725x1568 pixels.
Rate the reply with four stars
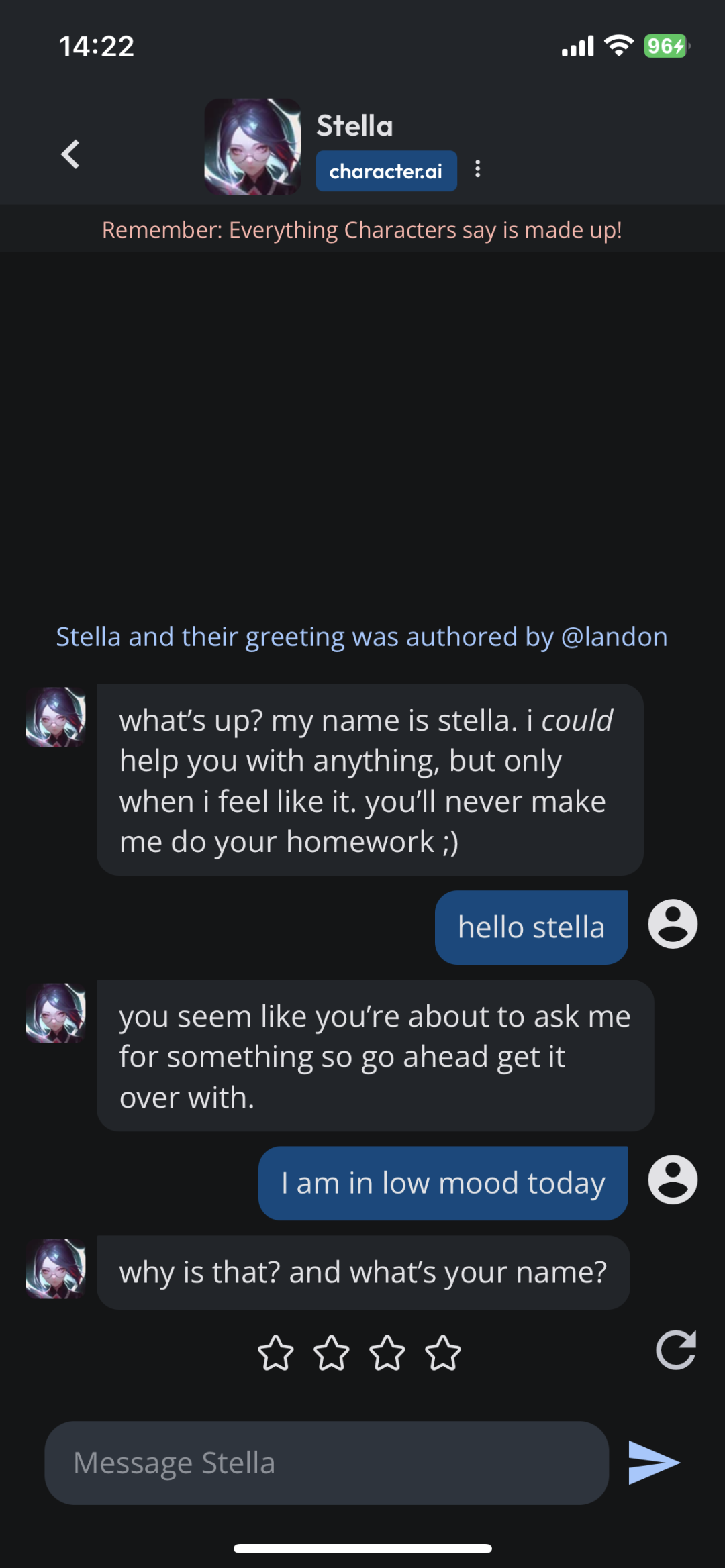click(443, 1353)
